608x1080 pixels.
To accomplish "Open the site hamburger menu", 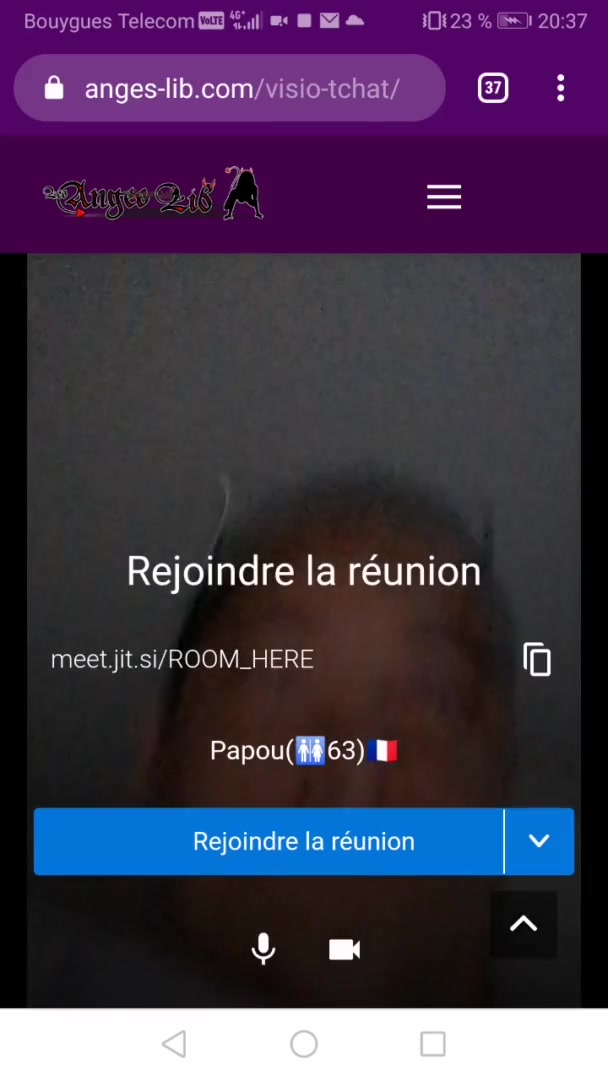I will (444, 197).
